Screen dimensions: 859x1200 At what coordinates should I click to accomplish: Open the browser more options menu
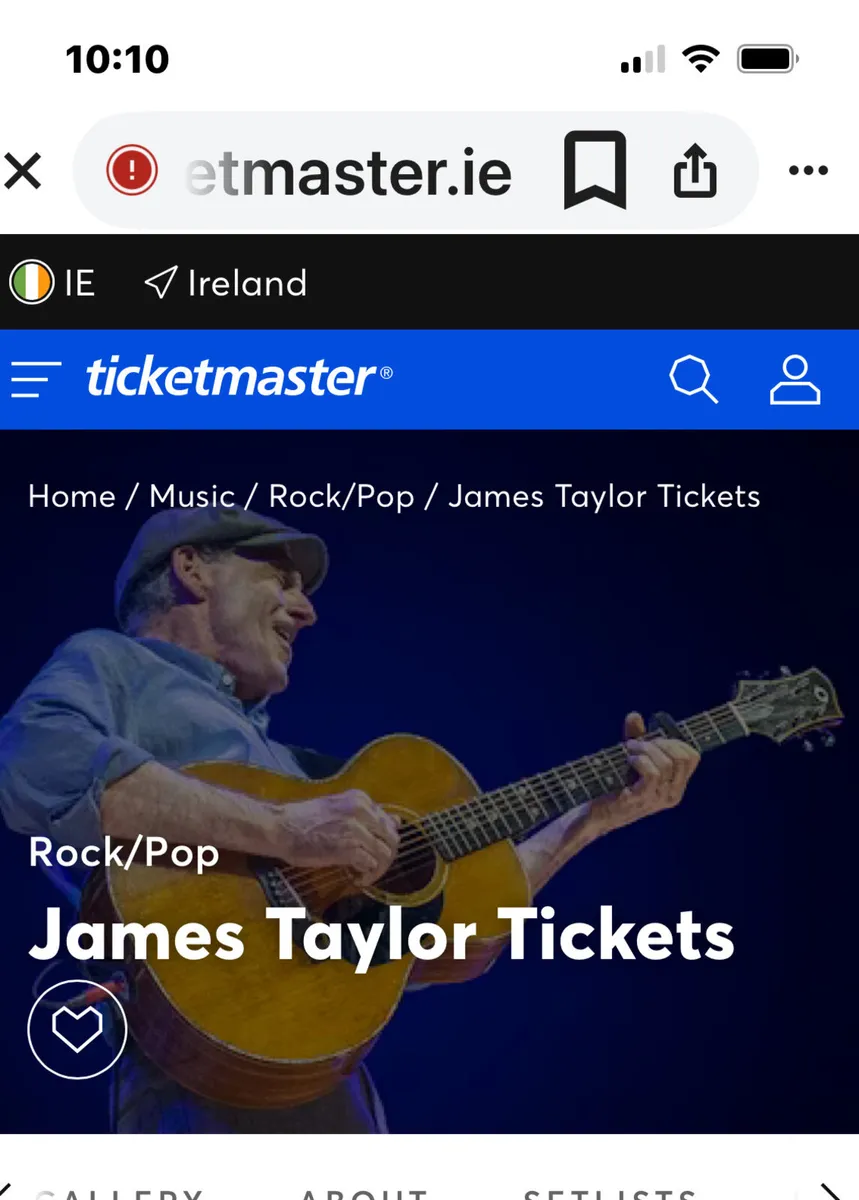coord(808,170)
